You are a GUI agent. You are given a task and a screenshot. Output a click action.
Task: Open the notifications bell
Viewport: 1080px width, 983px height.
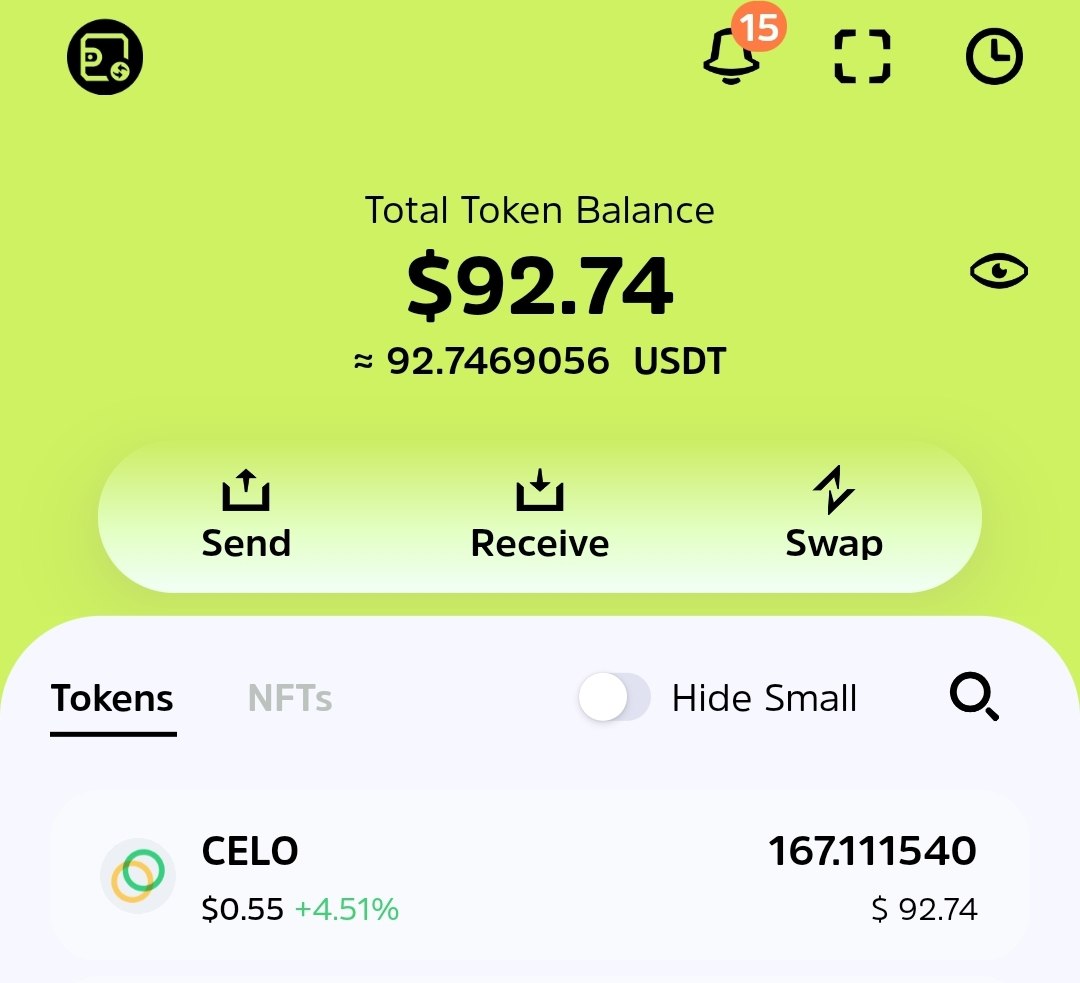pyautogui.click(x=732, y=56)
